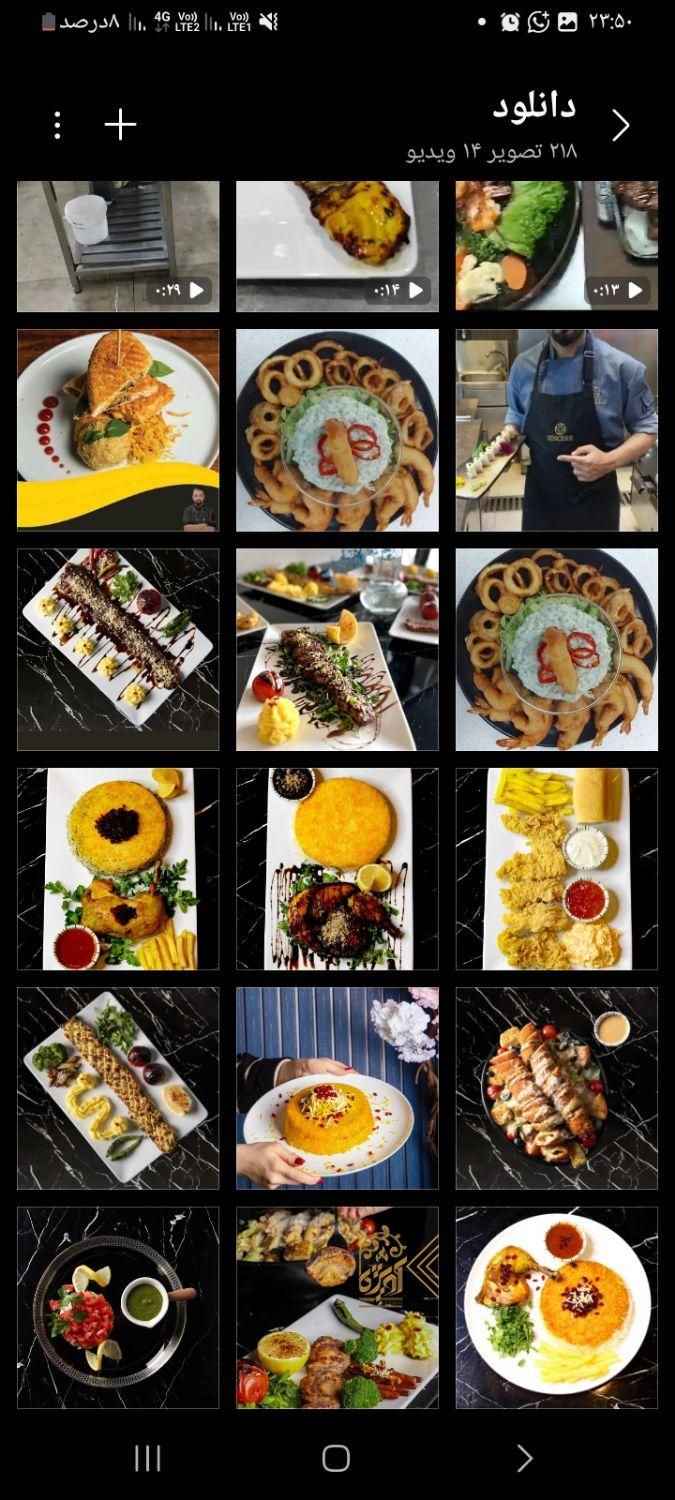Open the rice cake held on blue background
675x1500 pixels.
(337, 1088)
